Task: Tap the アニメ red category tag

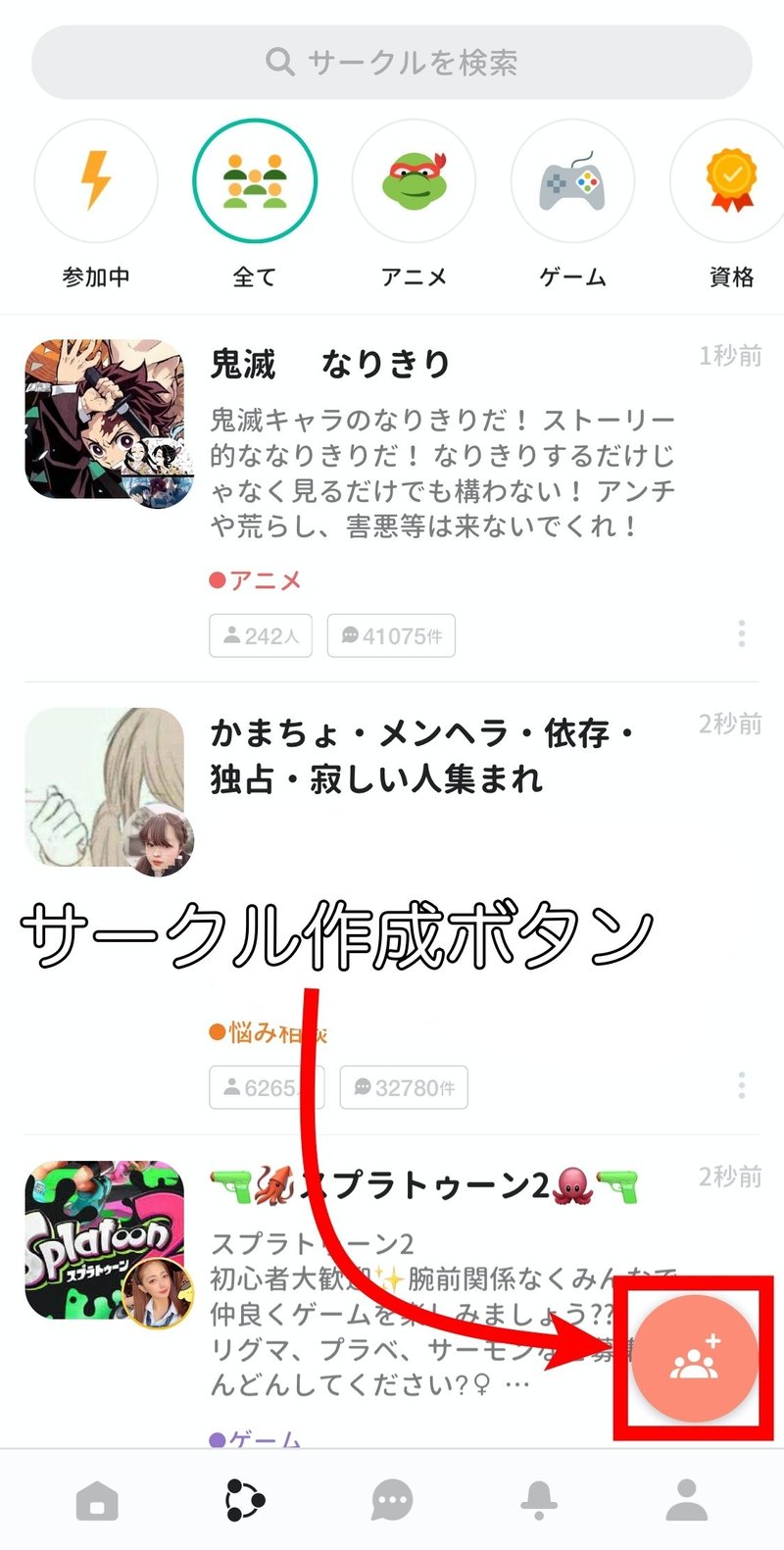Action: point(250,580)
